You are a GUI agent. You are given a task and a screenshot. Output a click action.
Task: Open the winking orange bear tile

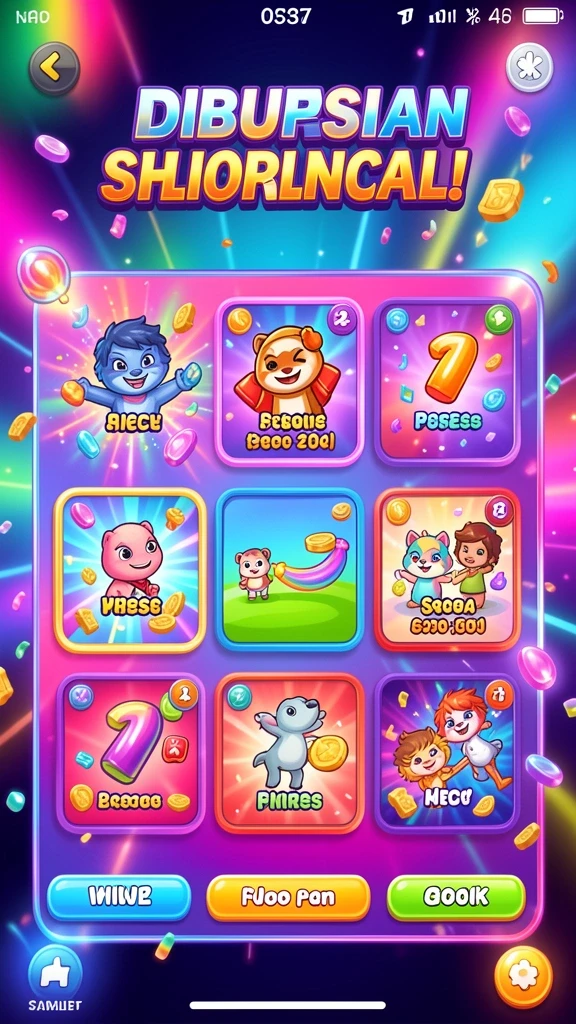point(289,381)
